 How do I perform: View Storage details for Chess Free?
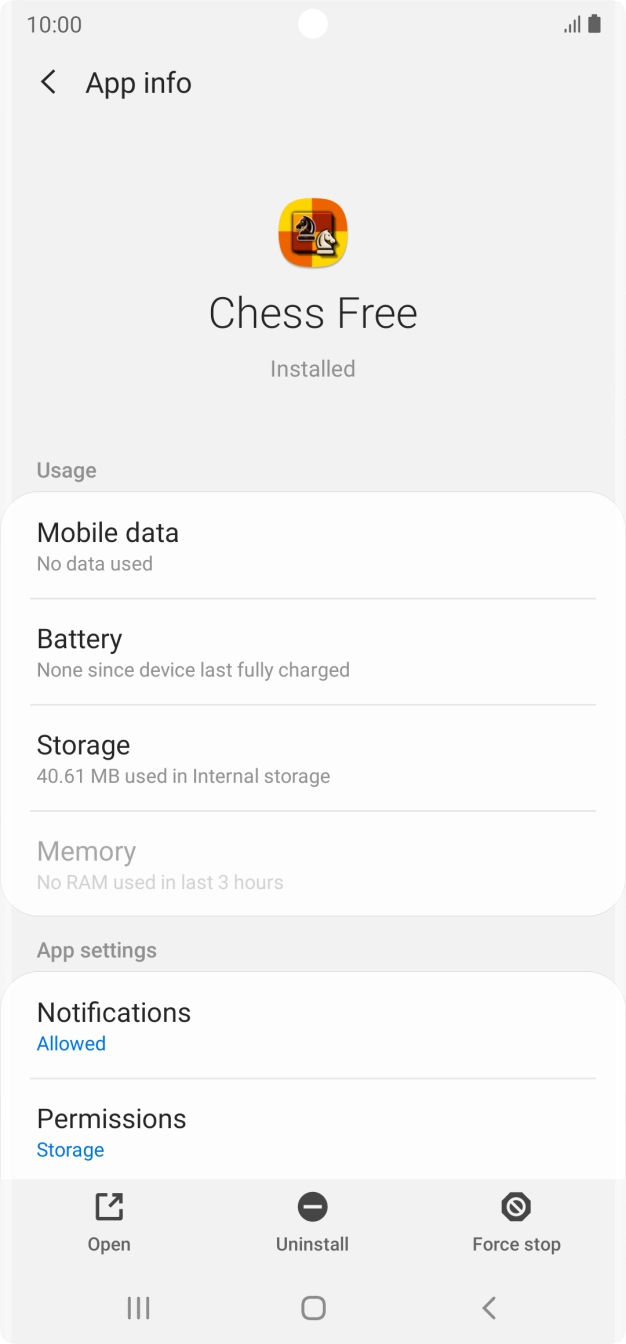click(313, 758)
